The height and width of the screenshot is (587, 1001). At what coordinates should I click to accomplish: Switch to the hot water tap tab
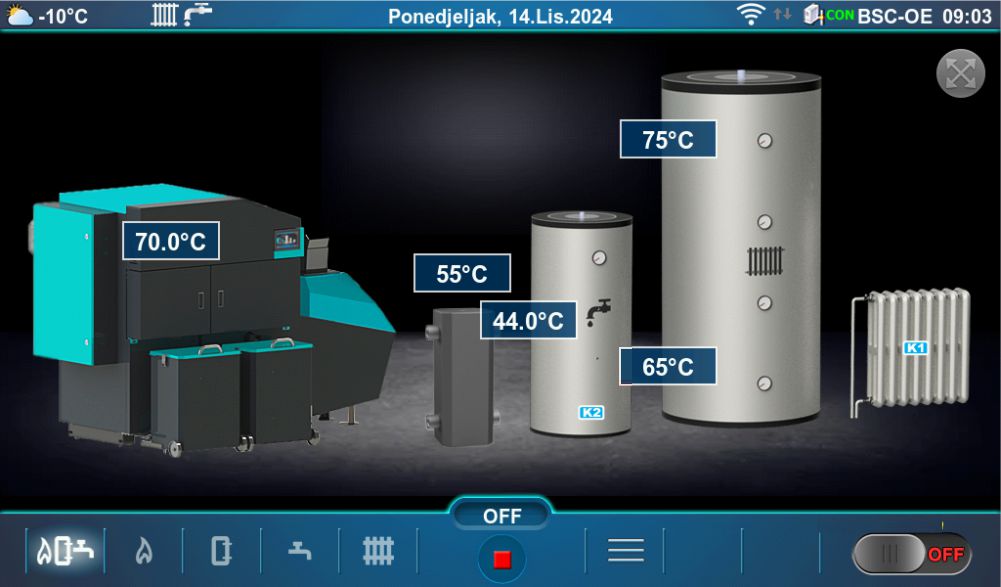[299, 550]
